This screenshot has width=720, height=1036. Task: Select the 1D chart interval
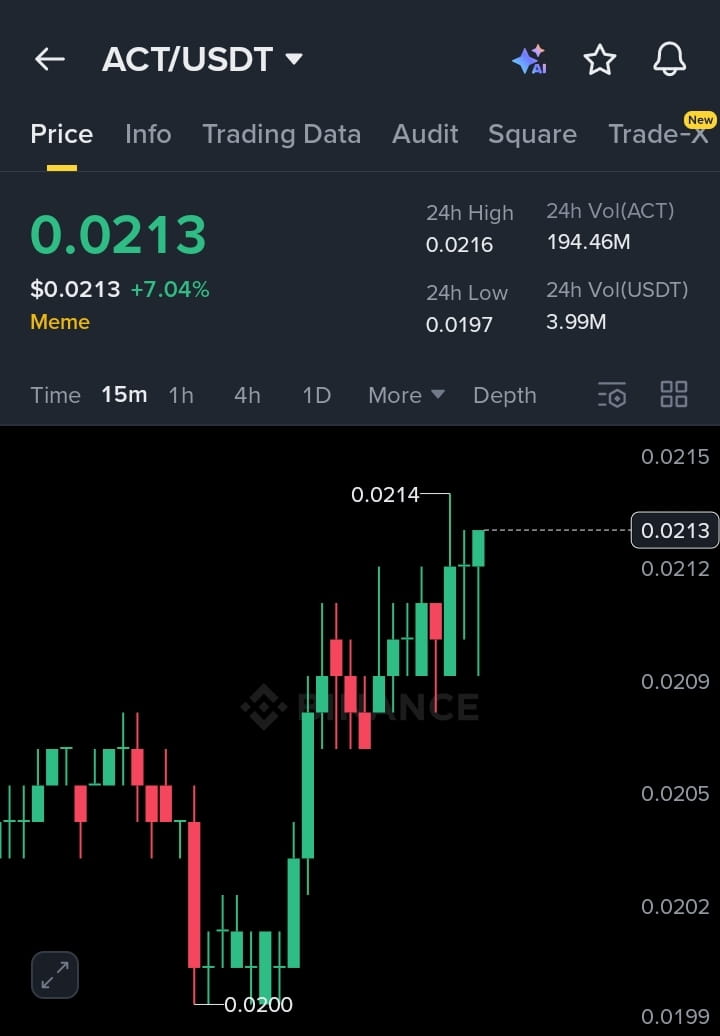(x=316, y=395)
